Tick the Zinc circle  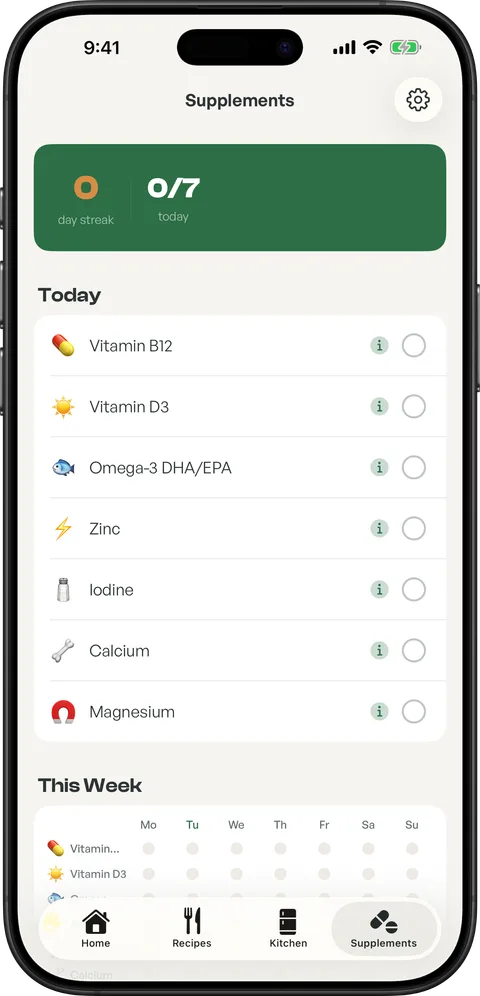point(414,528)
